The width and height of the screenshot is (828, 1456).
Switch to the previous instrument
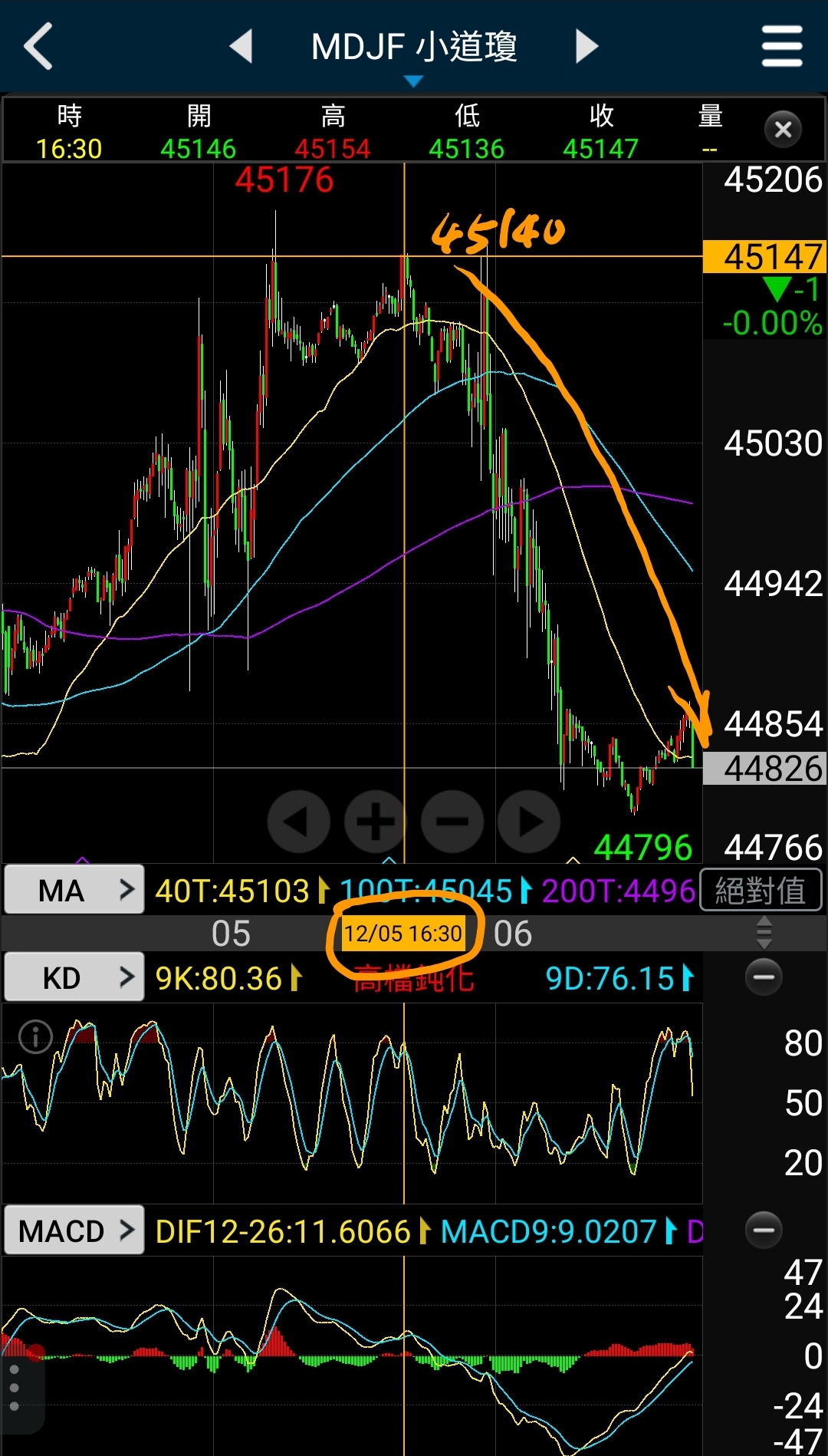point(242,46)
